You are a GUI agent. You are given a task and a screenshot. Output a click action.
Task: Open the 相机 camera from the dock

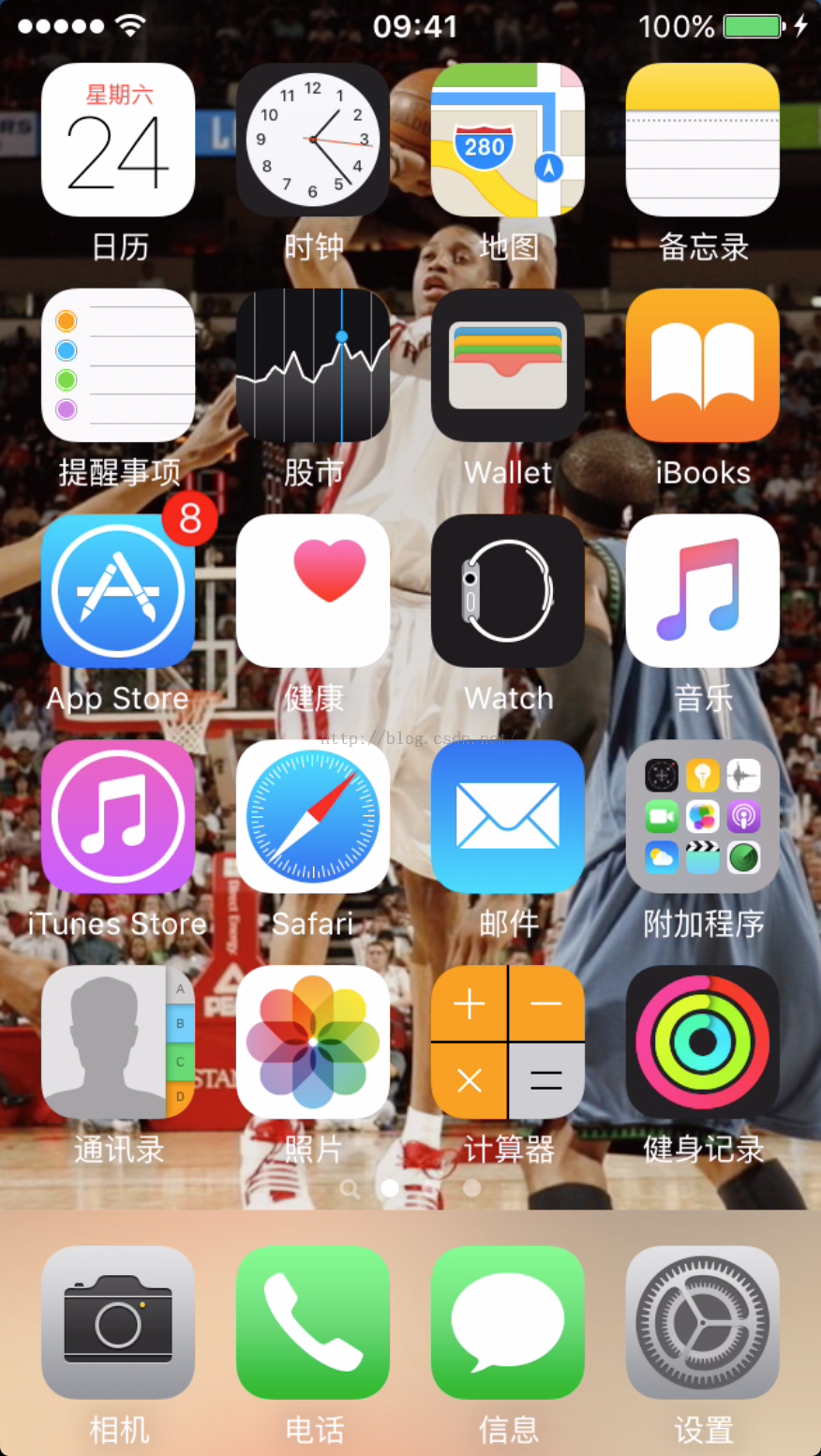pos(118,1323)
